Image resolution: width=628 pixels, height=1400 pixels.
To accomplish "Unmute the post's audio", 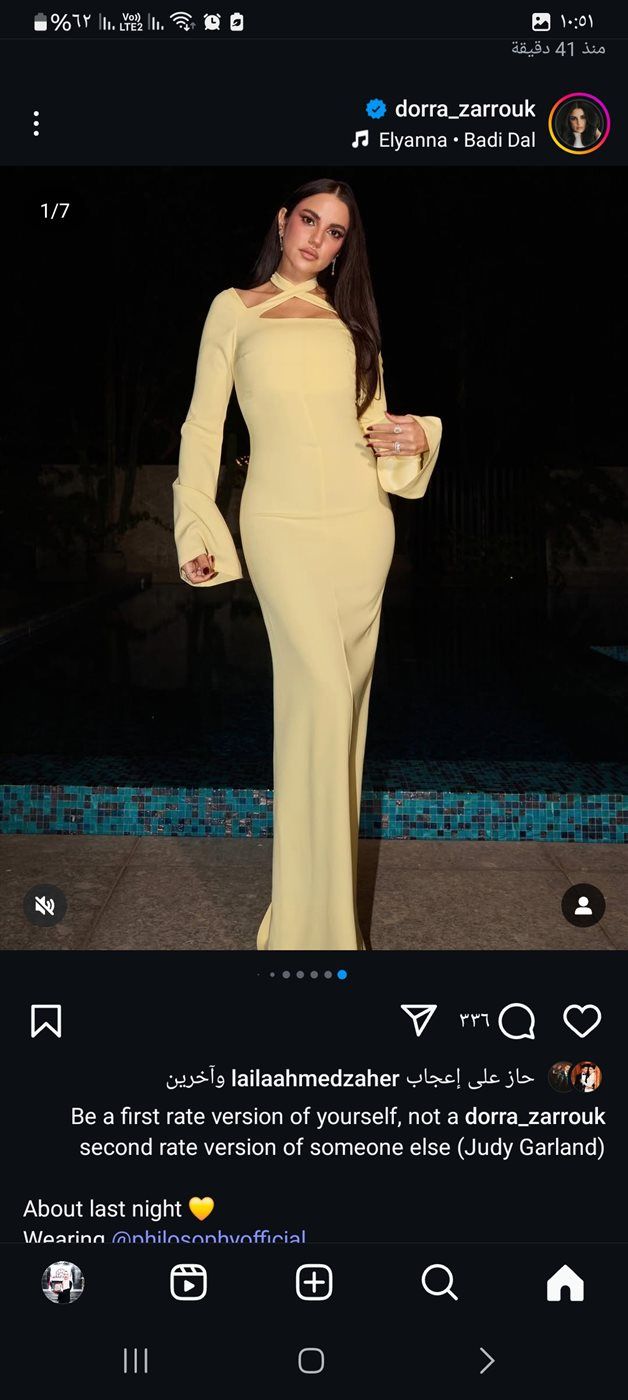I will [44, 906].
